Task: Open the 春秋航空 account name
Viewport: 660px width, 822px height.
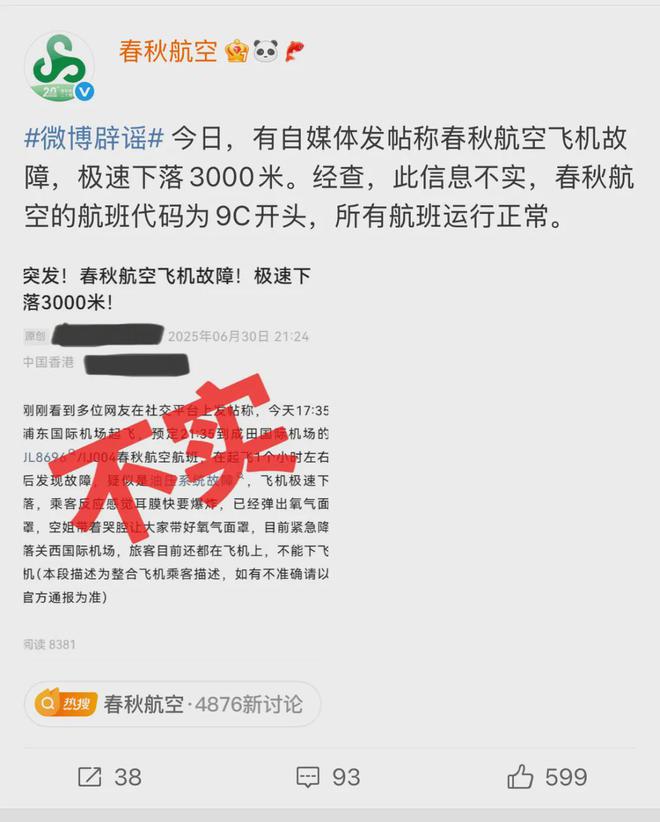Action: click(x=167, y=51)
